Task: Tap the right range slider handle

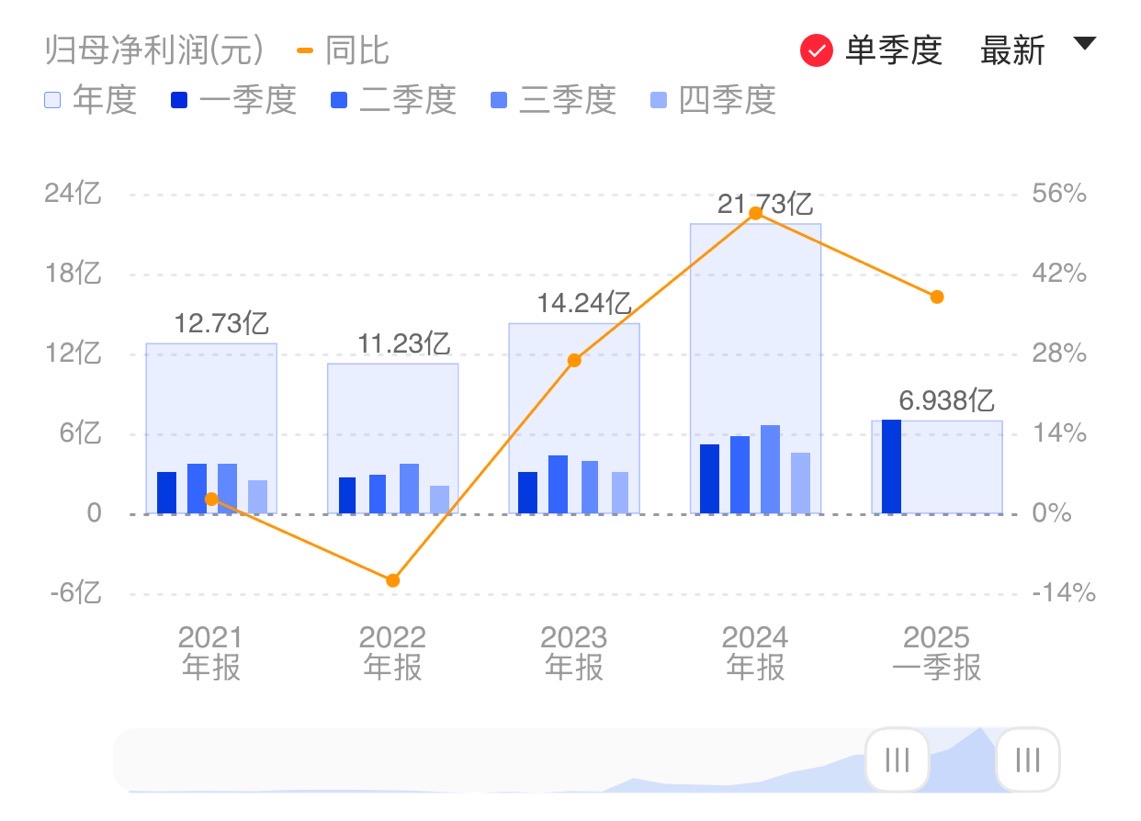Action: 1028,760
